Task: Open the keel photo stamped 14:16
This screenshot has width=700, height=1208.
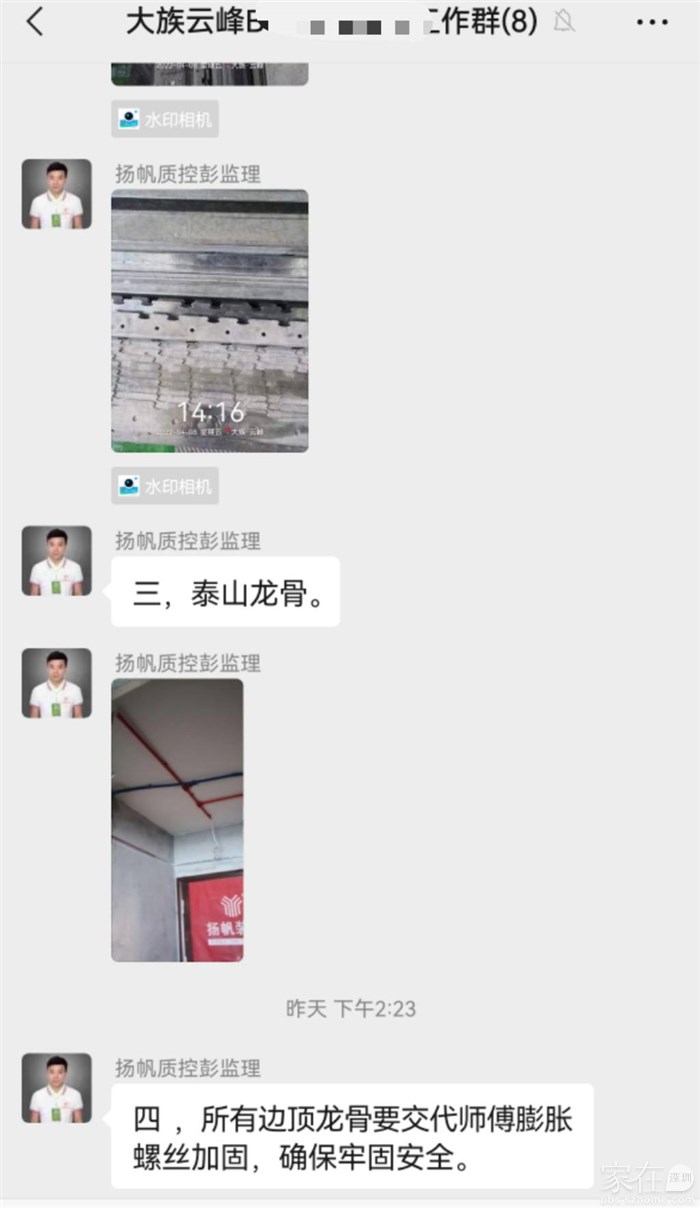Action: (x=209, y=321)
